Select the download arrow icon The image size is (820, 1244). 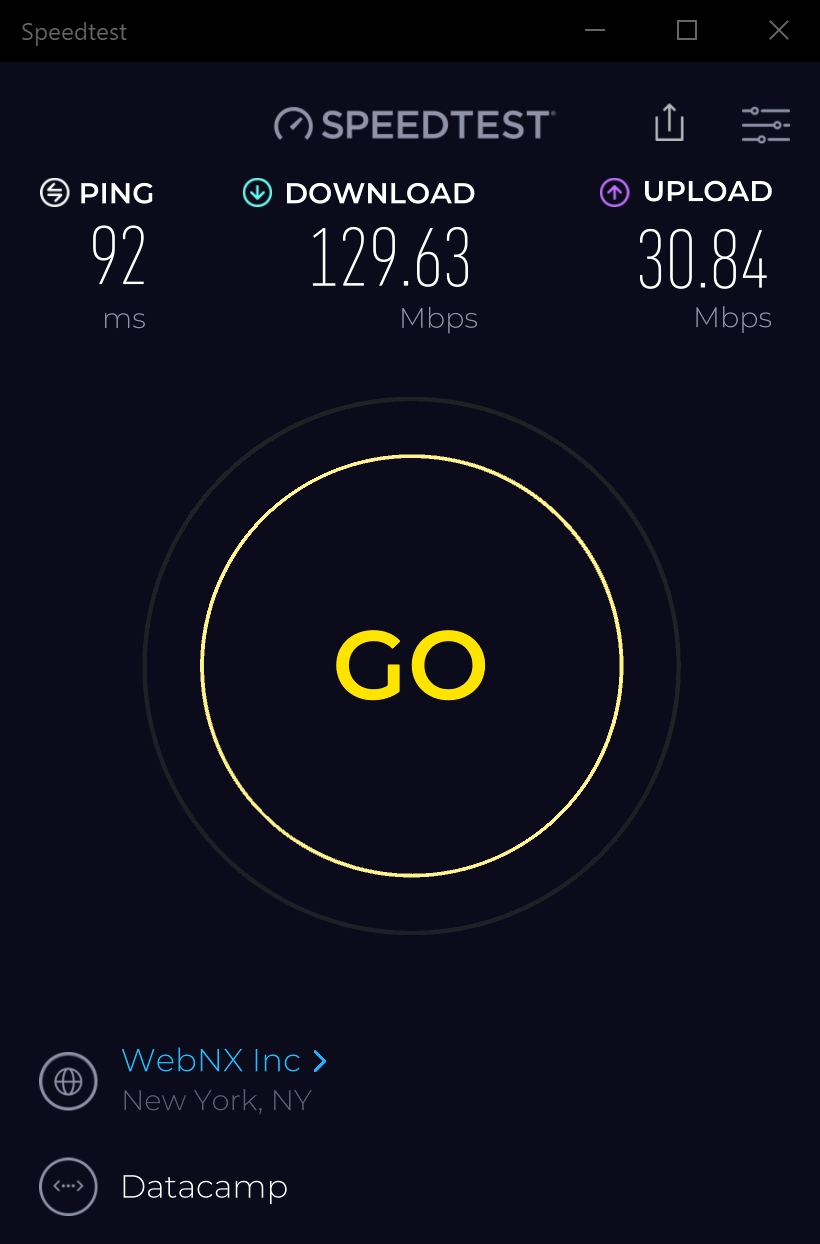coord(257,192)
